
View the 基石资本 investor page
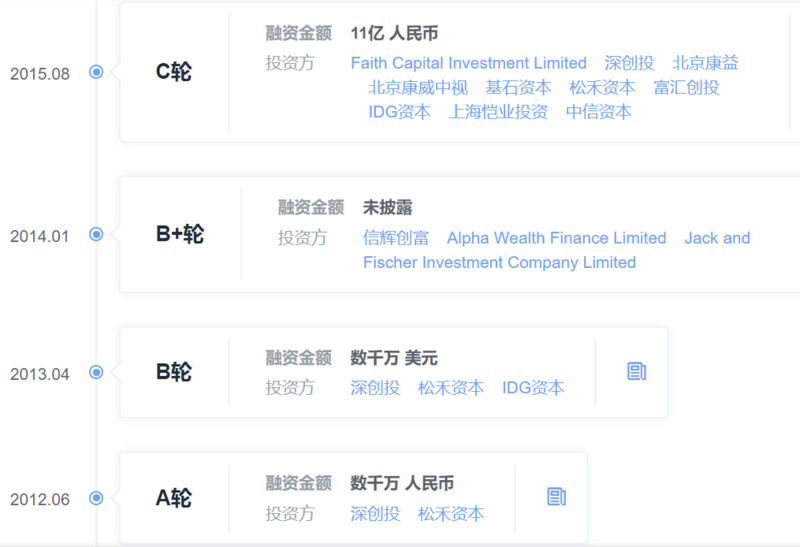click(x=518, y=88)
